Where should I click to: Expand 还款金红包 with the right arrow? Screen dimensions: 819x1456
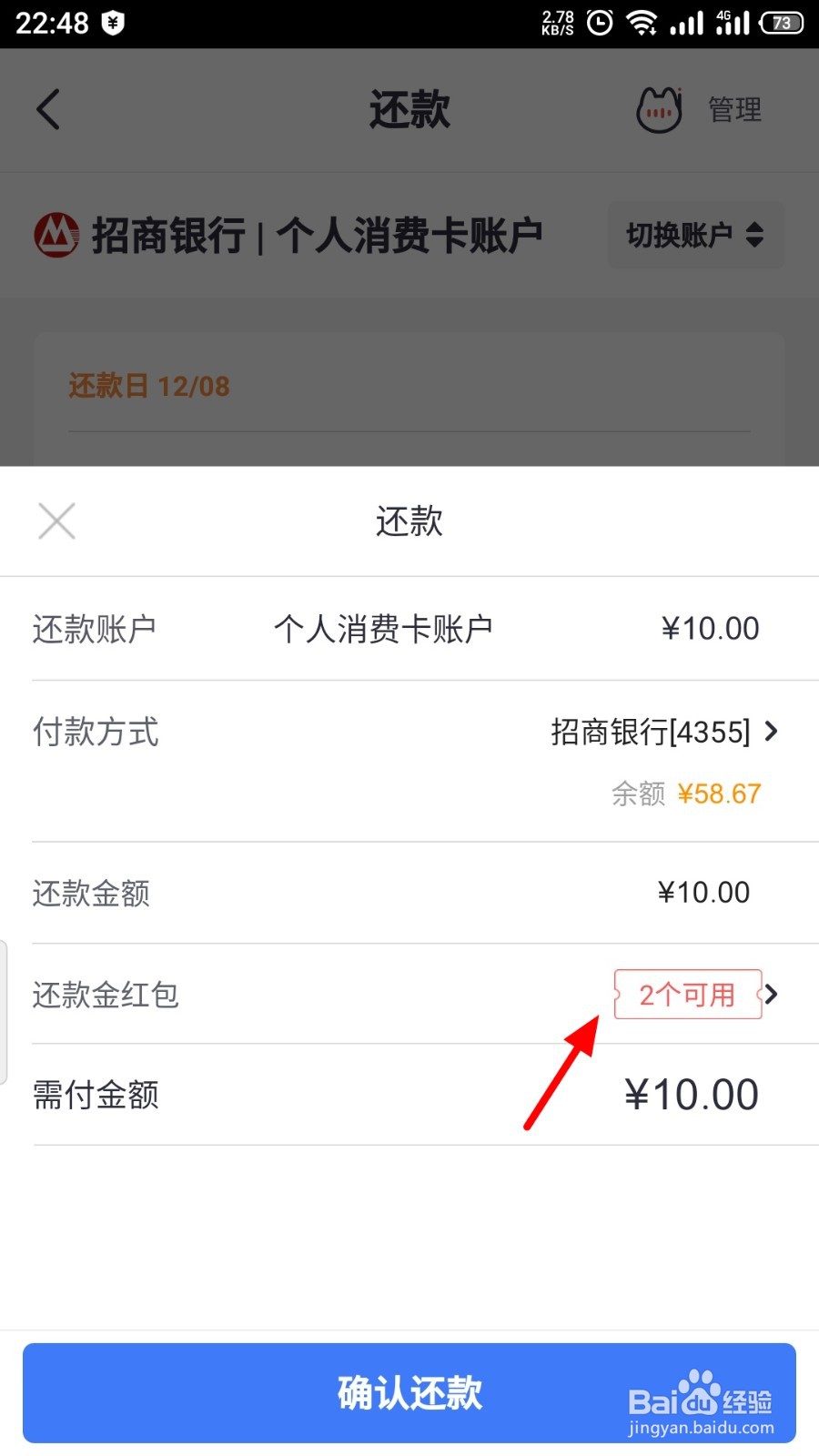coord(772,995)
